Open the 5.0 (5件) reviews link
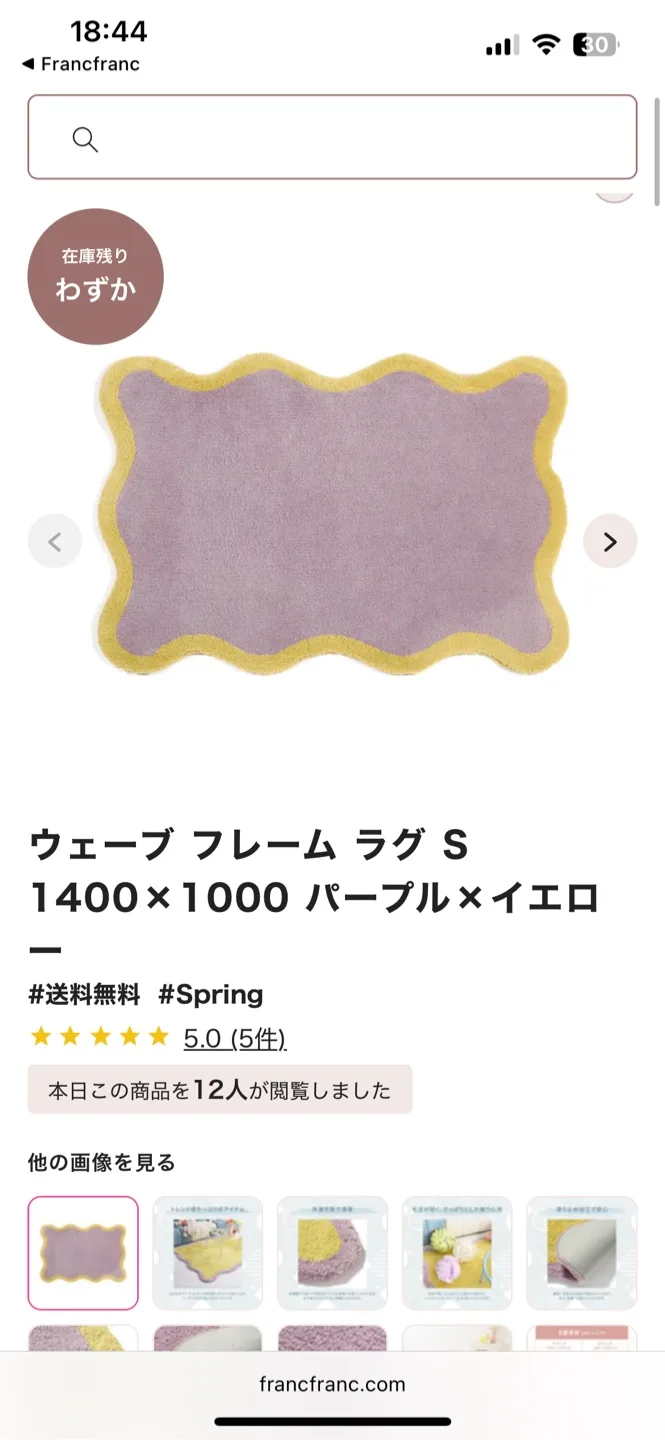 pos(235,1039)
